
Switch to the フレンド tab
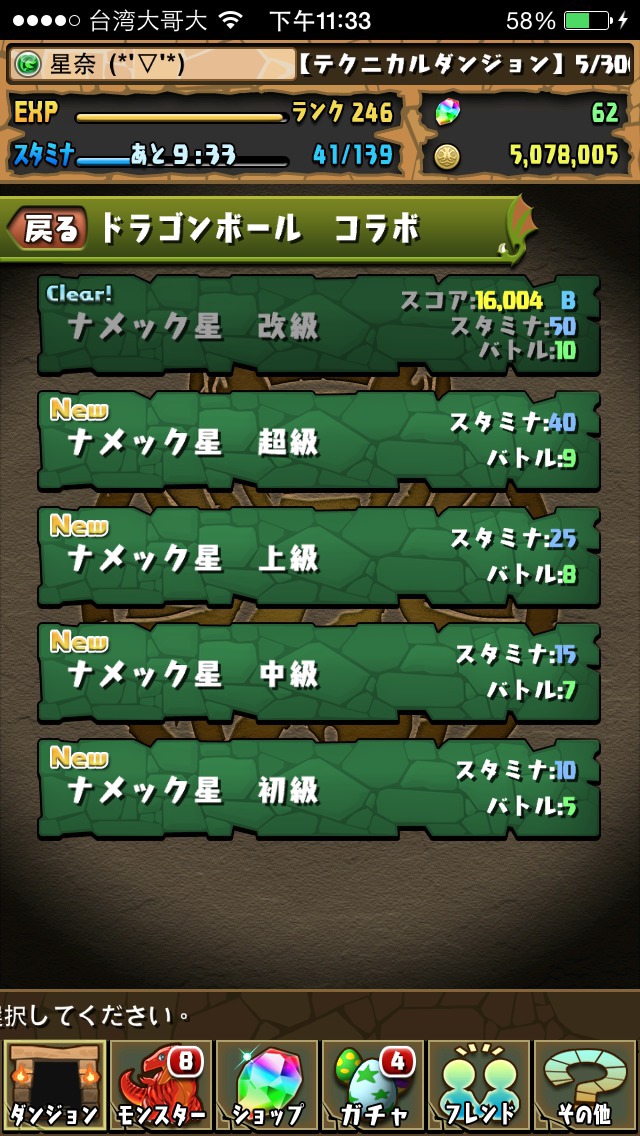coord(479,1086)
